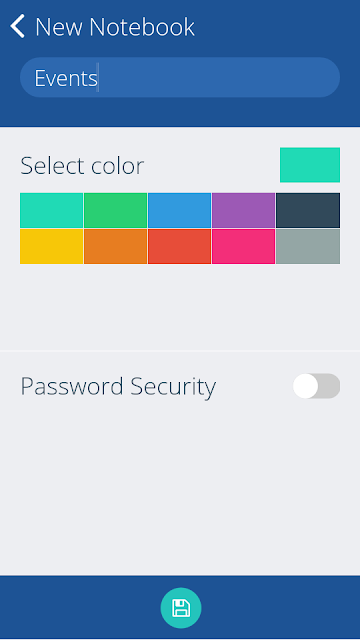Go back from New Notebook
The image size is (360, 640).
tap(17, 27)
